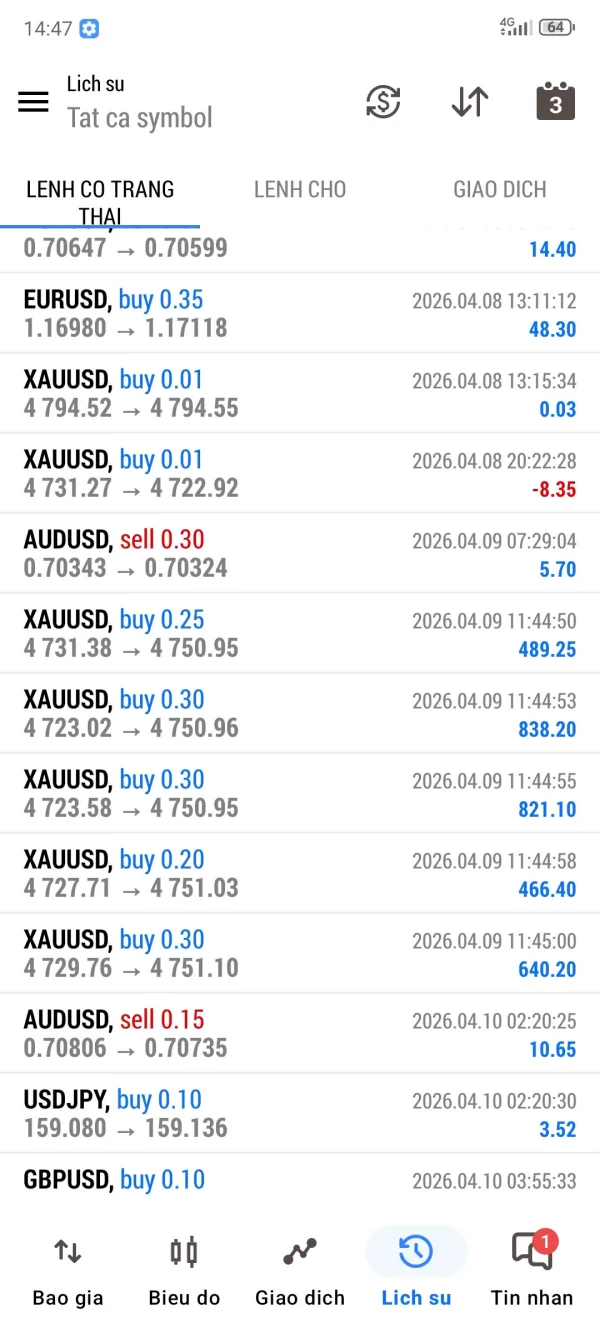This screenshot has height=1338, width=600.
Task: Expand the XAUUSD trade with 838.20 profit
Action: (x=300, y=713)
